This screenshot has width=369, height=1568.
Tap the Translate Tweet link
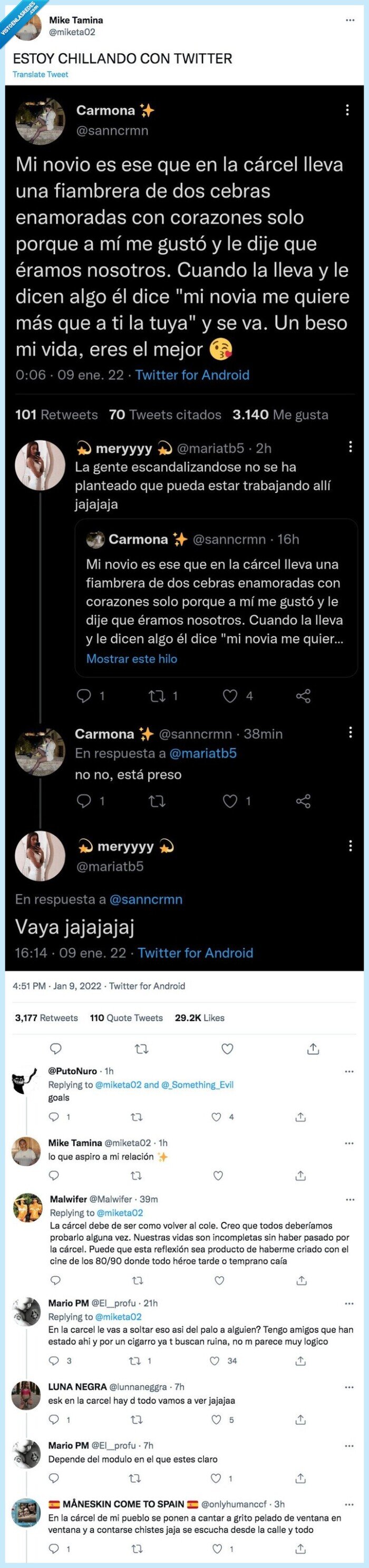click(x=40, y=74)
